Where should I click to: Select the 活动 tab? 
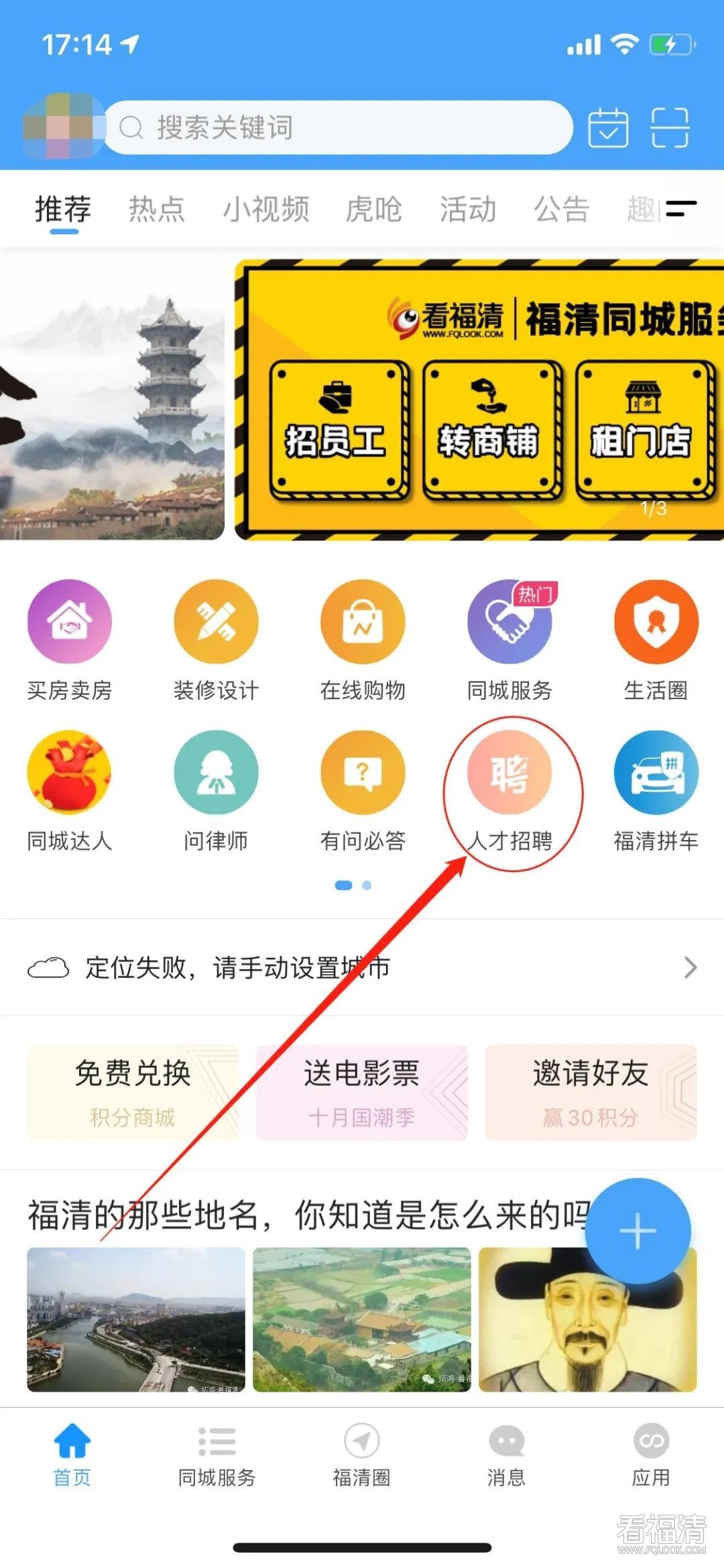coord(468,209)
